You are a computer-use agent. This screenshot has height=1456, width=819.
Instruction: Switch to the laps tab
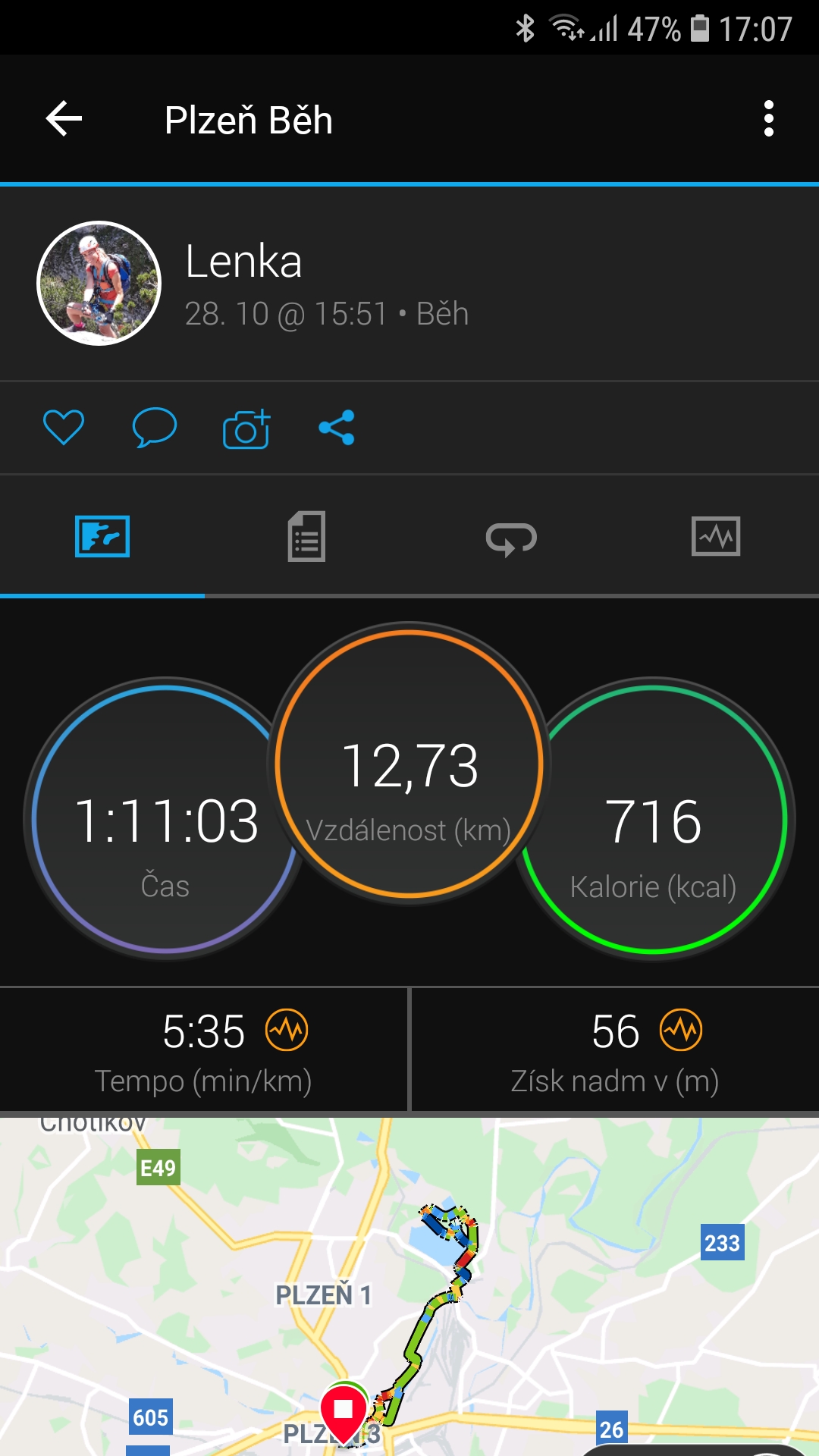(x=511, y=537)
